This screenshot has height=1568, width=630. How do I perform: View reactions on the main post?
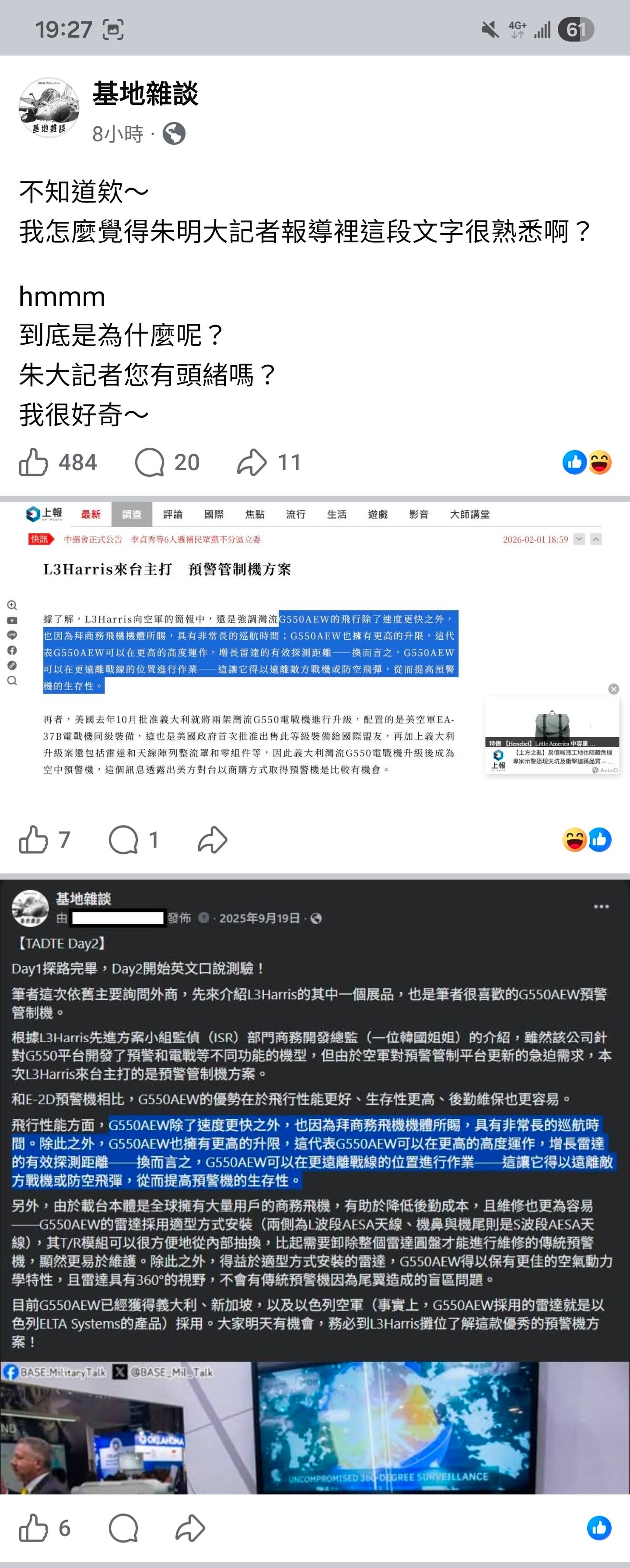coord(587,462)
